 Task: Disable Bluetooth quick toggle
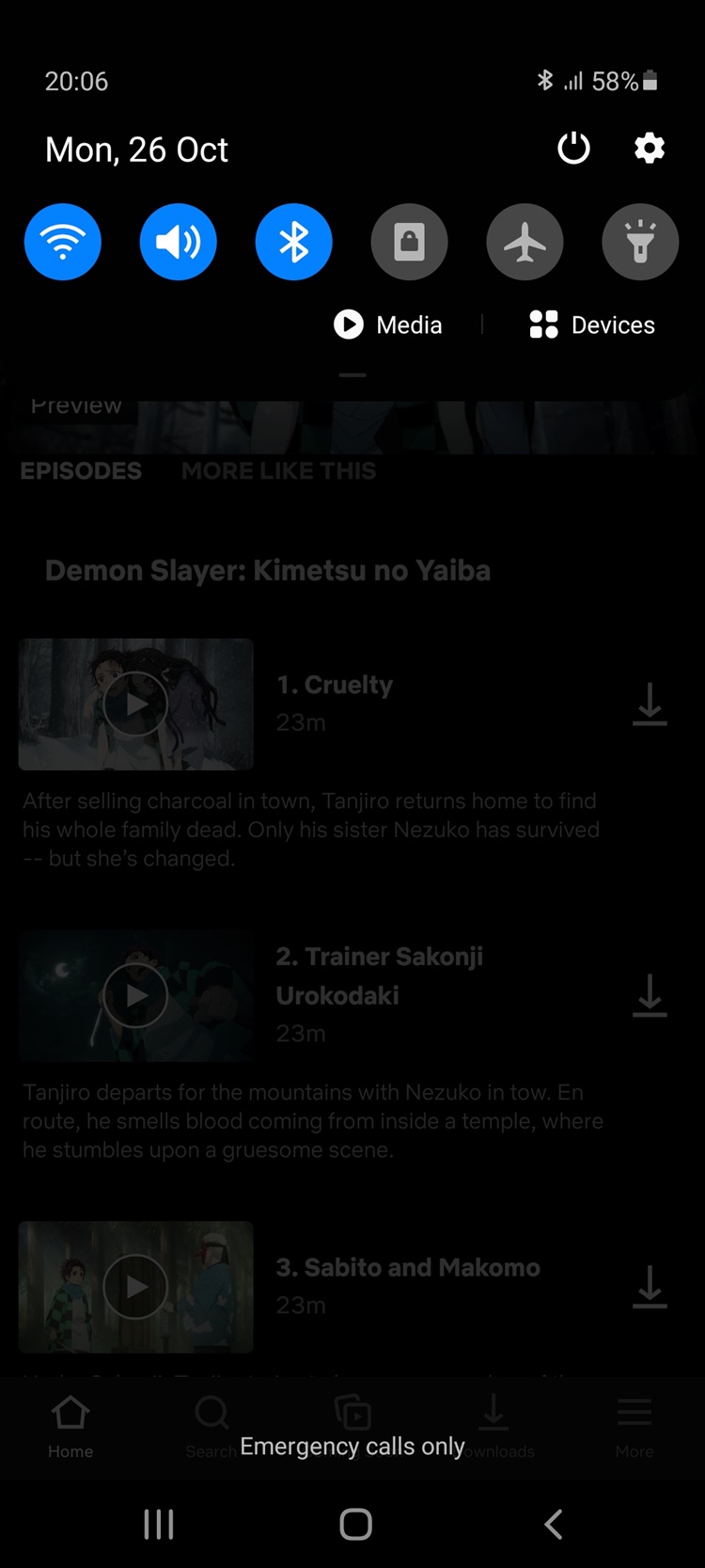pos(294,242)
